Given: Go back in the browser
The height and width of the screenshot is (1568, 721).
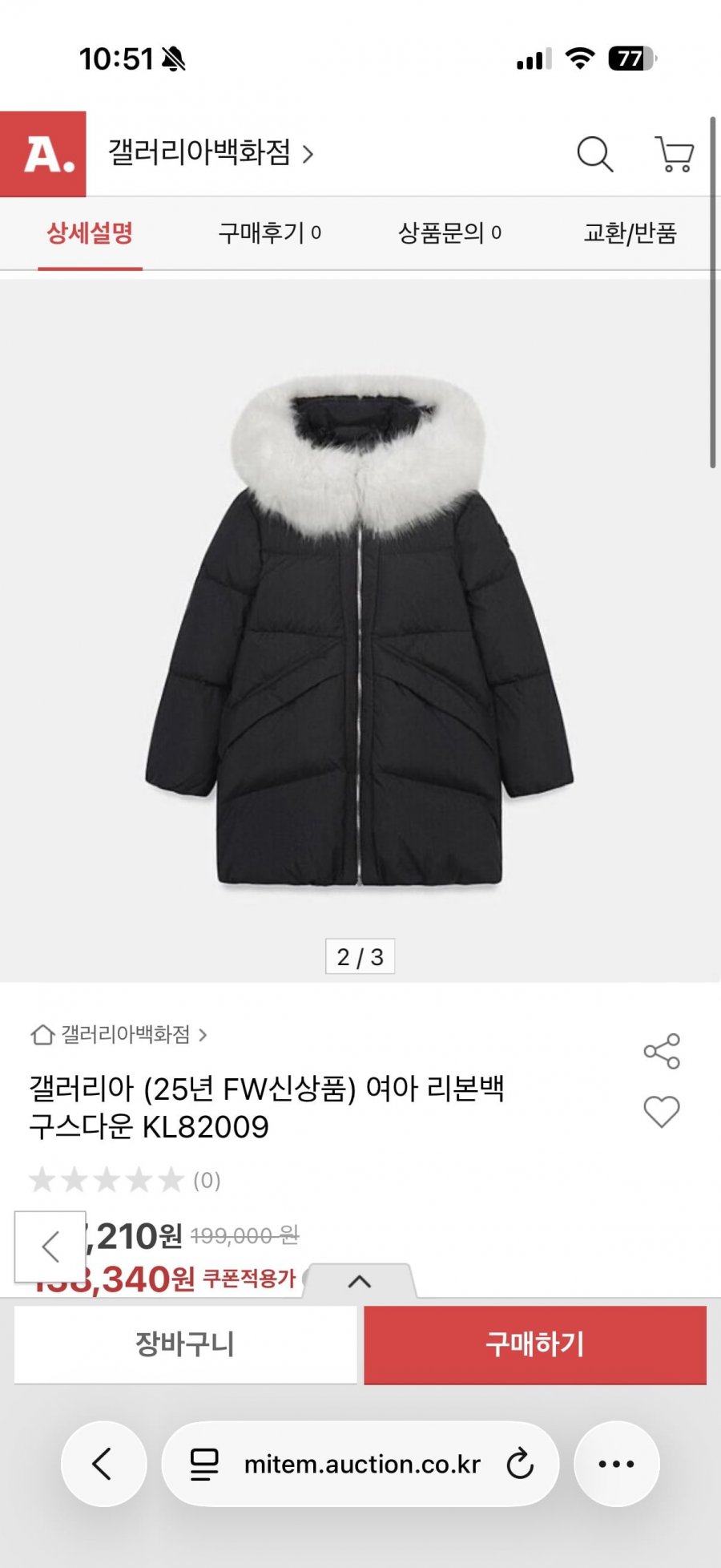Looking at the screenshot, I should pyautogui.click(x=103, y=1464).
